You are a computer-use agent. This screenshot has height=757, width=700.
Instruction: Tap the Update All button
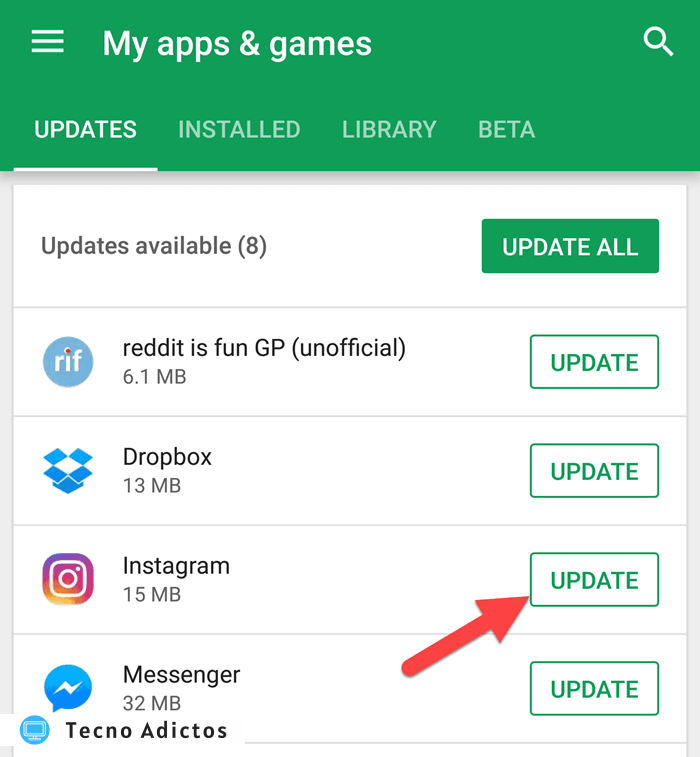click(570, 246)
